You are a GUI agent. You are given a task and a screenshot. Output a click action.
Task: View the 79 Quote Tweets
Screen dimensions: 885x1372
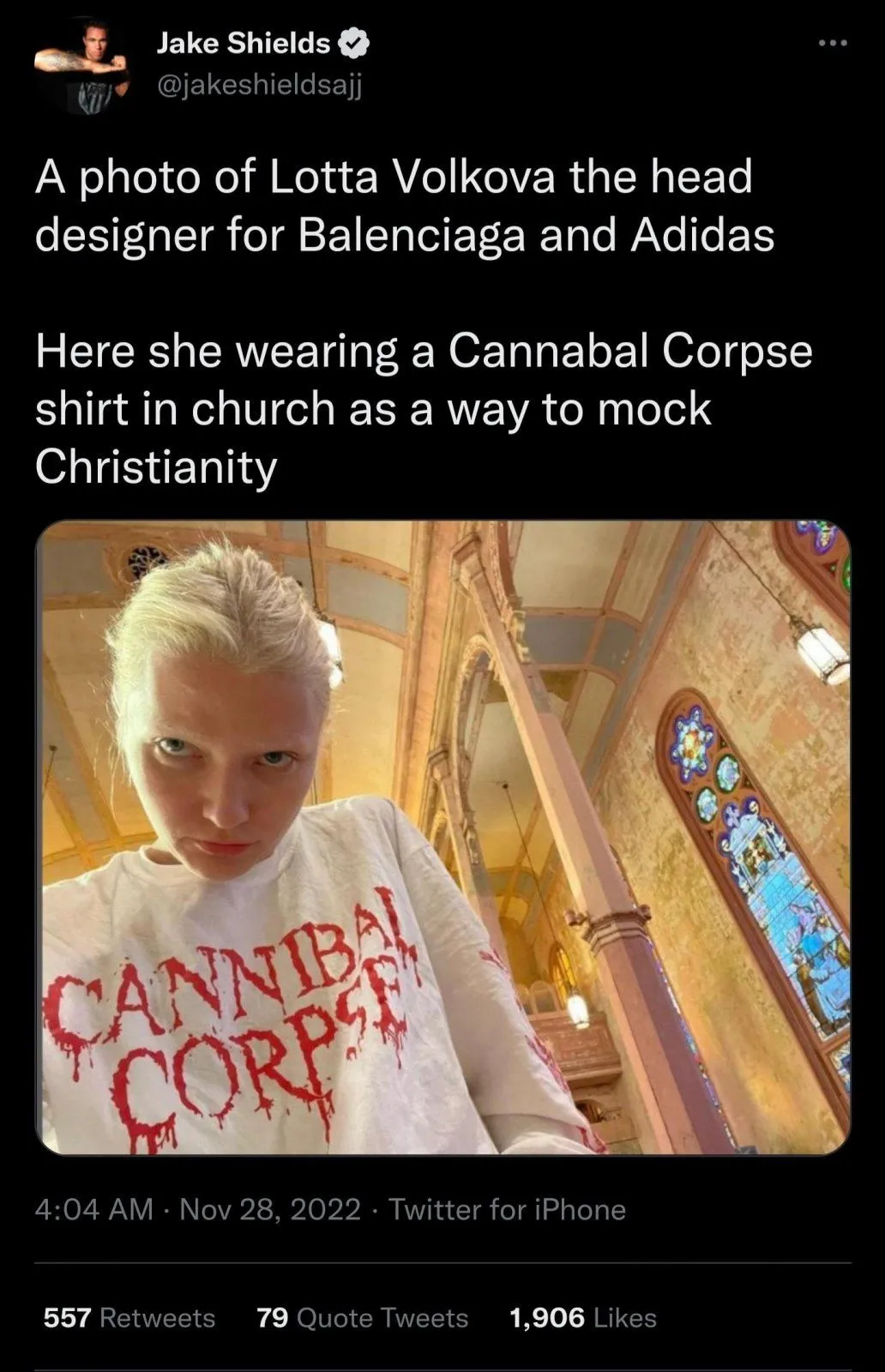click(363, 1317)
